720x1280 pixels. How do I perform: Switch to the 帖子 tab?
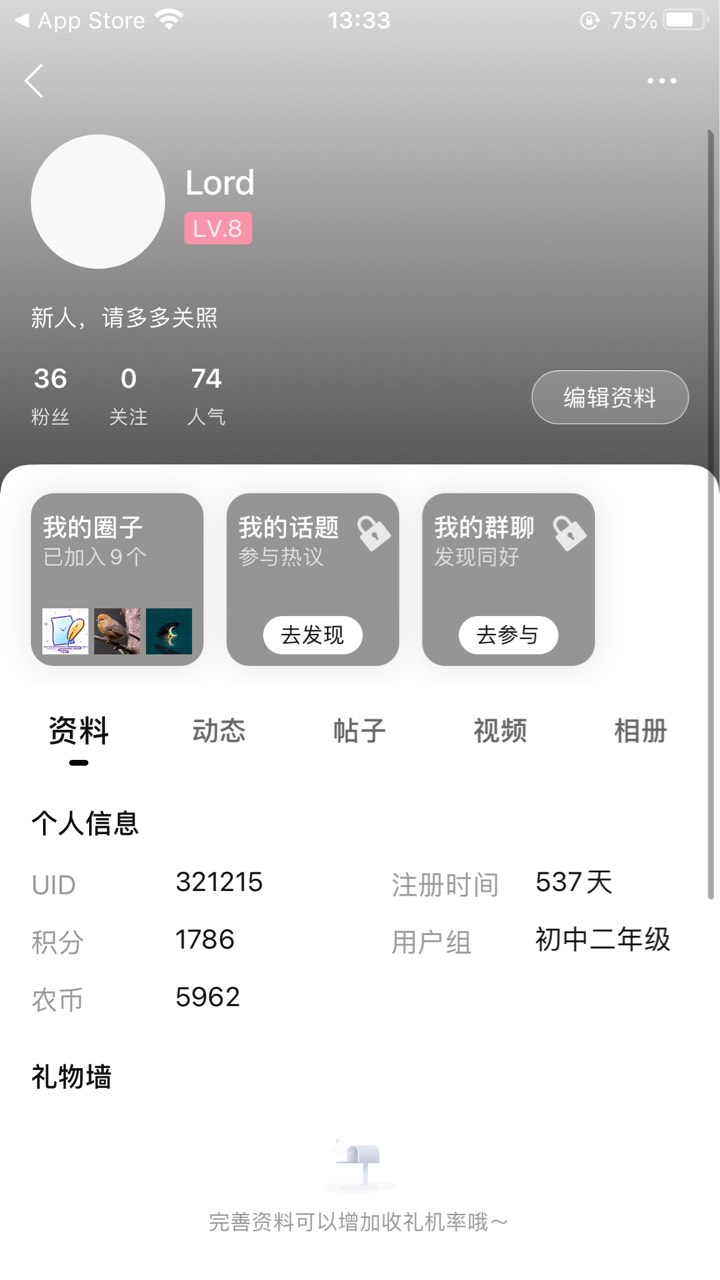359,731
